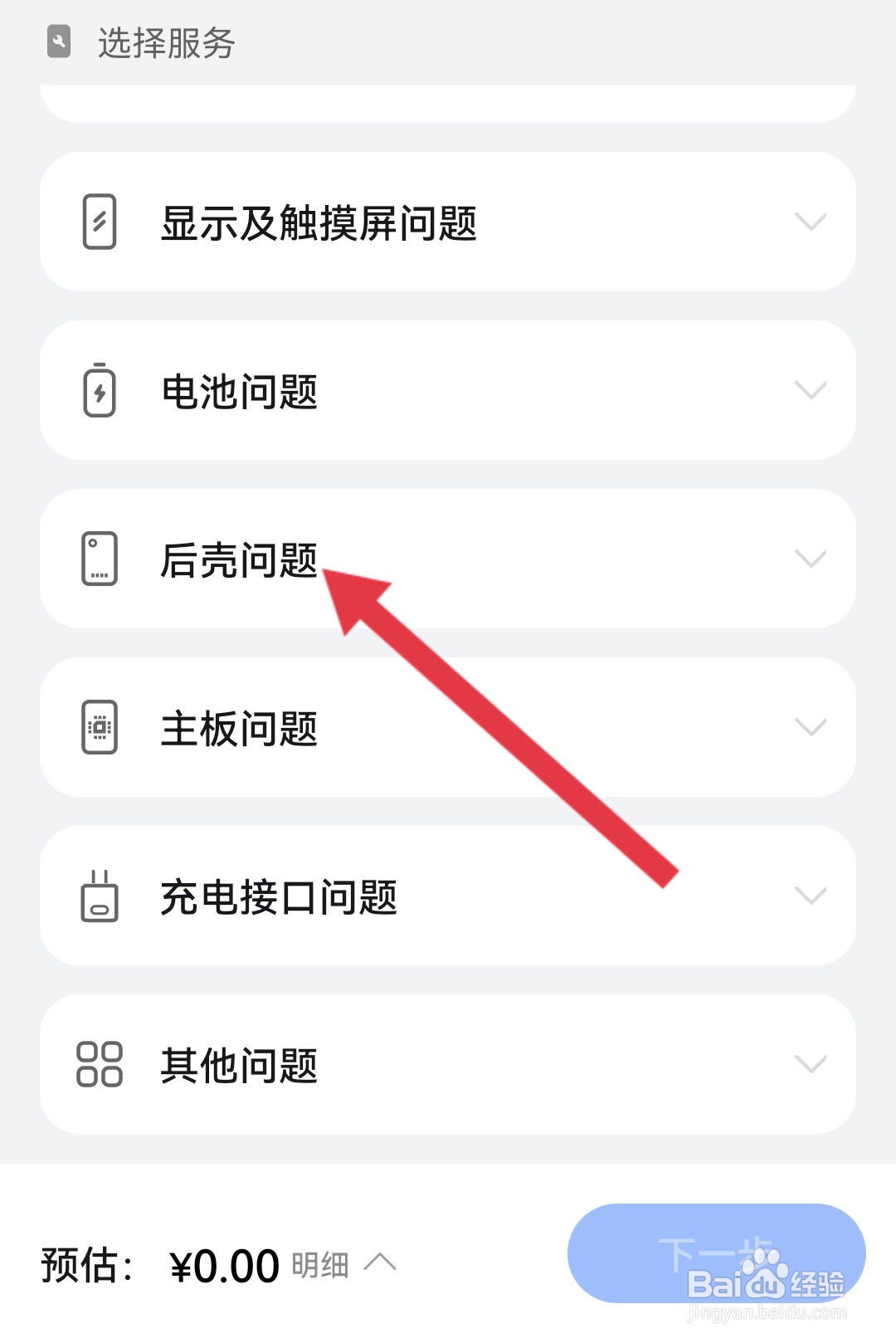
Task: Click the charging port problem icon
Action: coord(100,896)
